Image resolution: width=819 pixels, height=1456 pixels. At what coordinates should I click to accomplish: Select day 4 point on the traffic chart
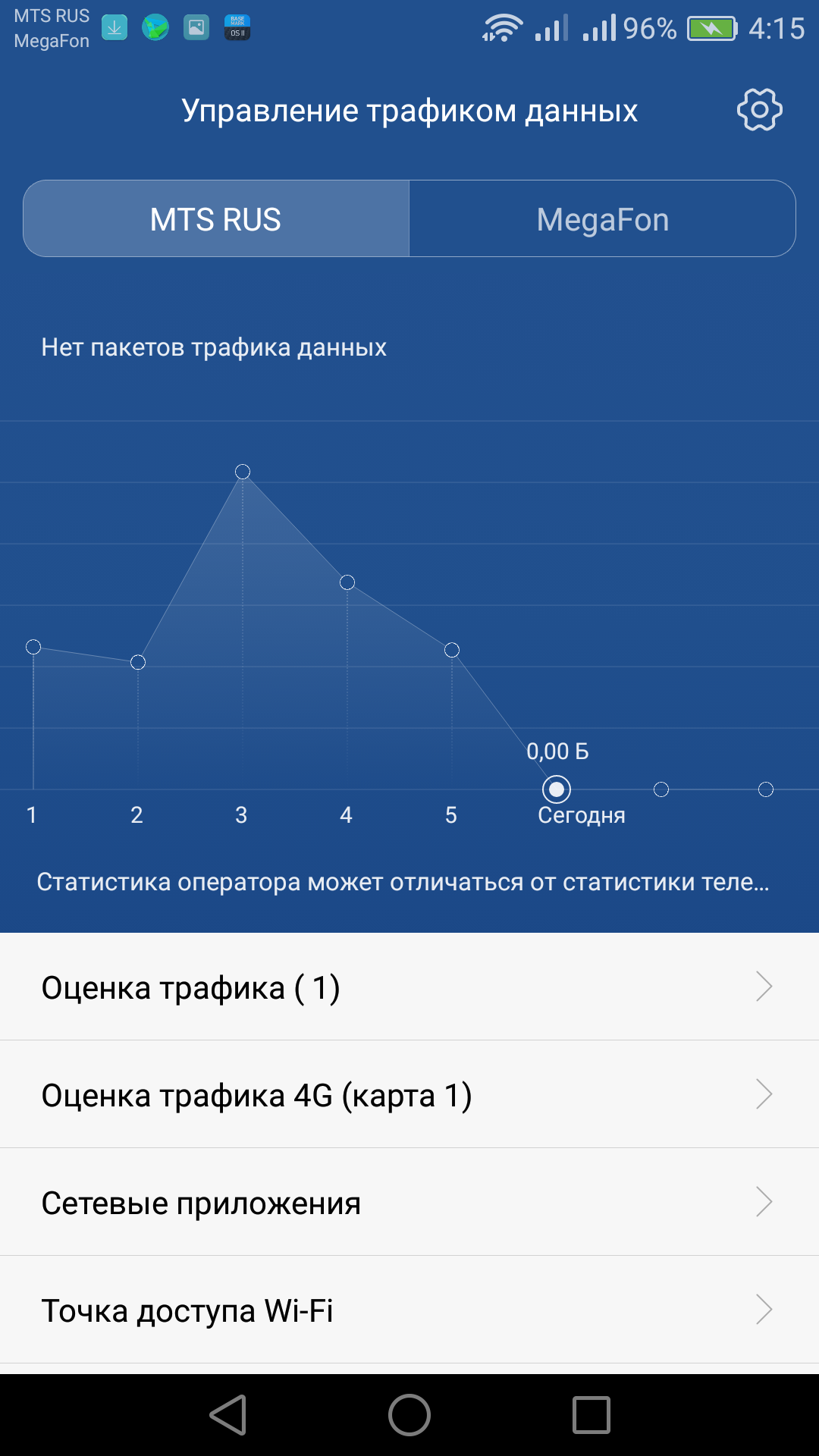coord(347,582)
